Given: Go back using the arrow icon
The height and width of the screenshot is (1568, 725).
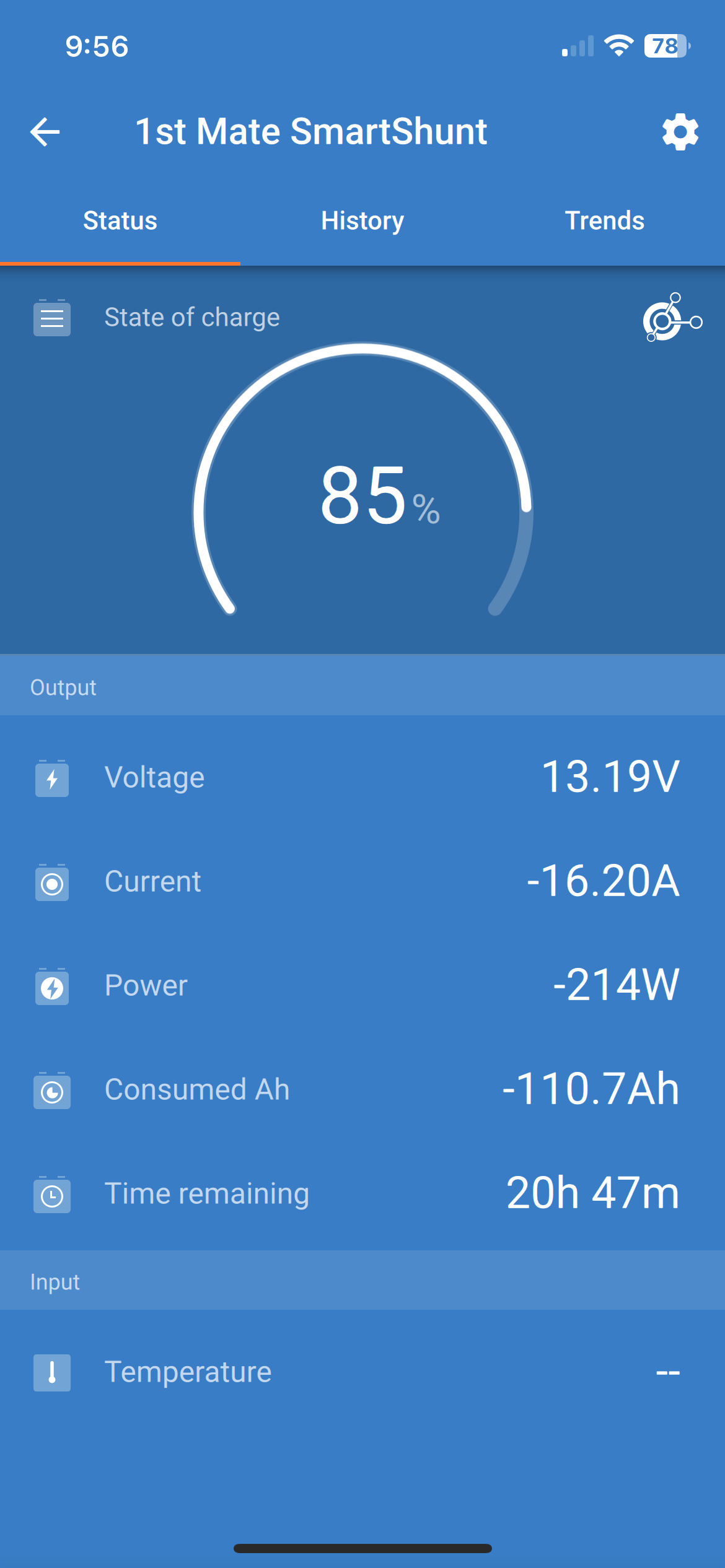Looking at the screenshot, I should click(x=45, y=132).
